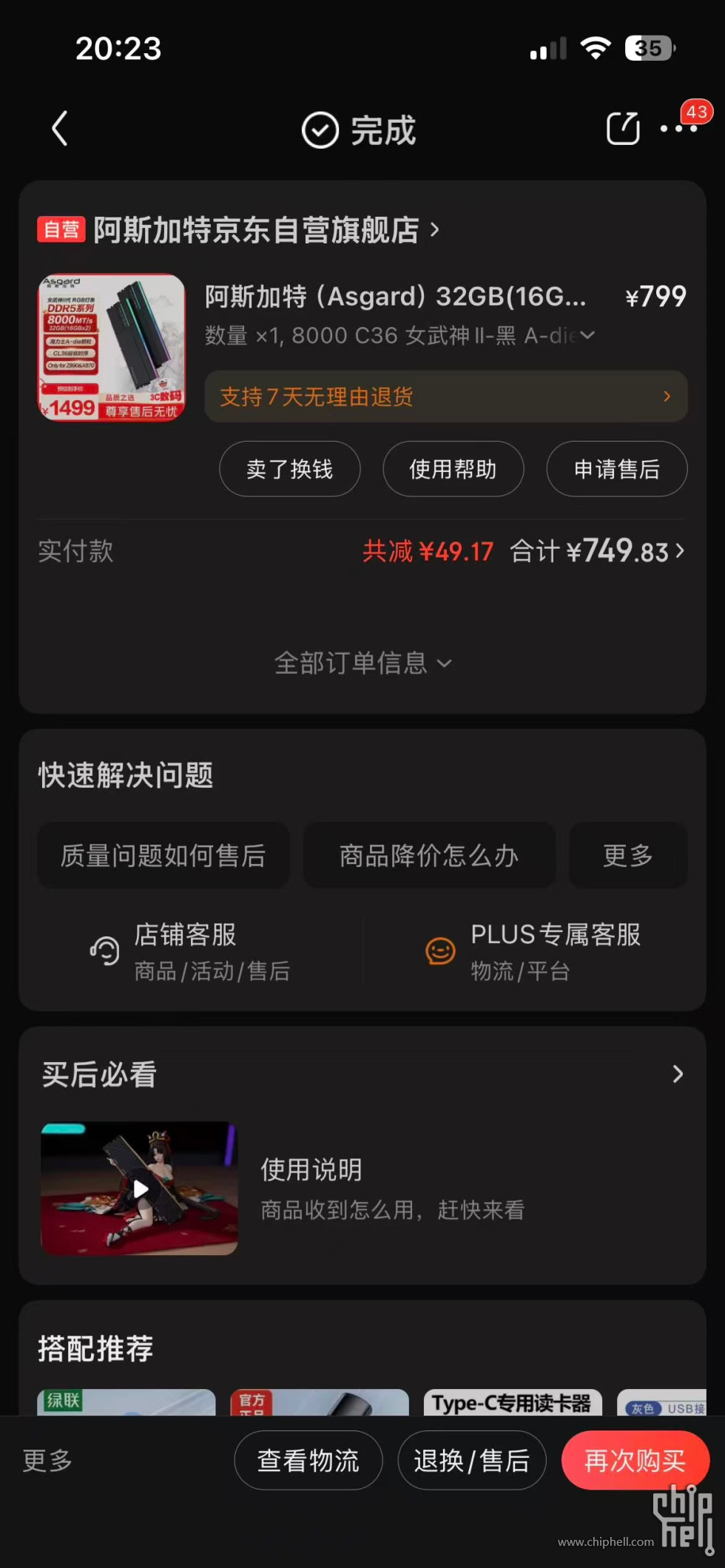Screen dimensions: 725x1568
Task: Open the Asgard 32GB memory product
Action: [x=395, y=297]
